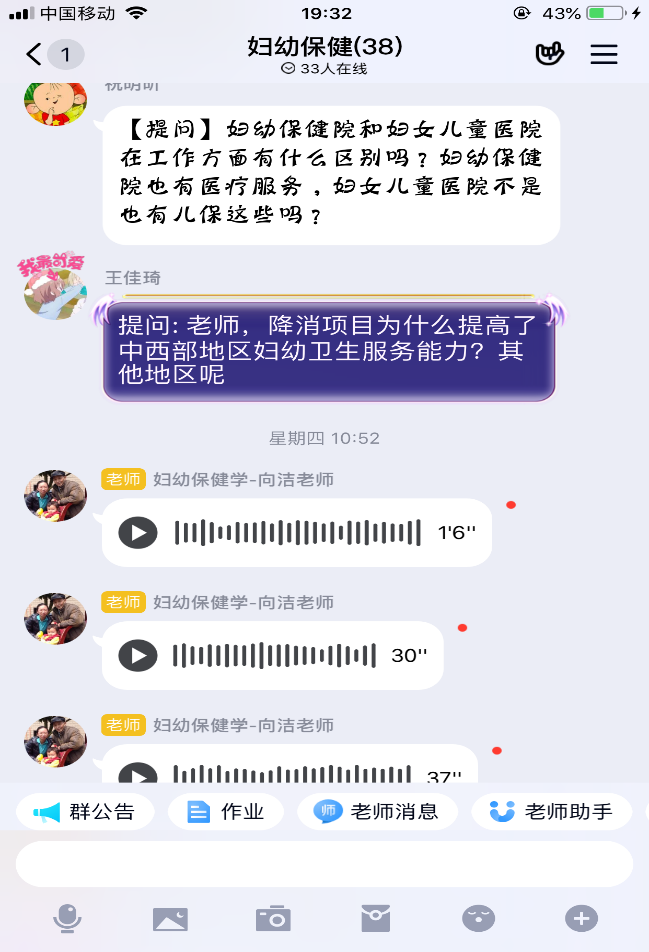
Task: Play the 30'' voice message
Action: pos(138,656)
